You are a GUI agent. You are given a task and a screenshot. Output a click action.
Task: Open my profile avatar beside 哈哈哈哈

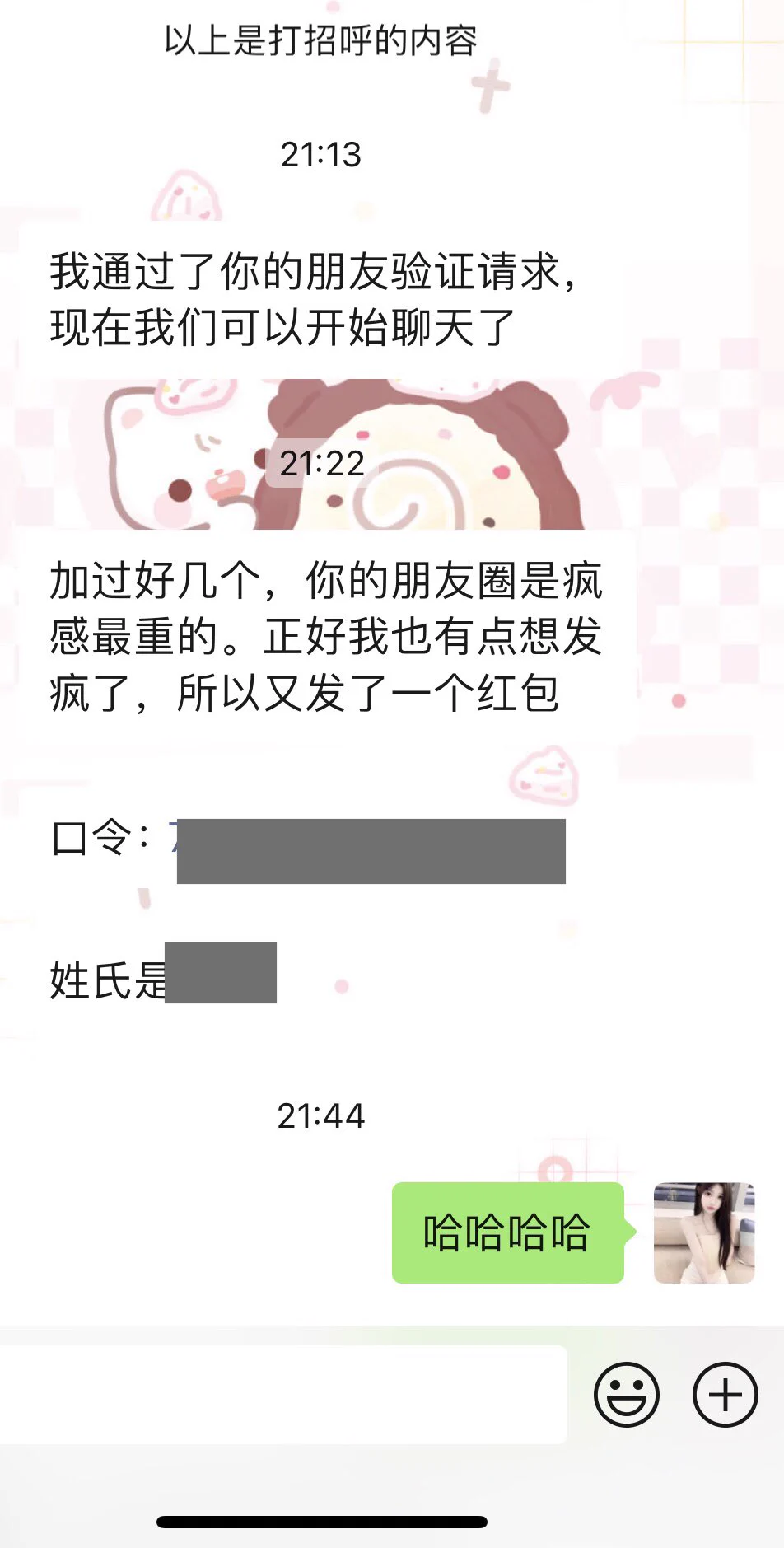703,1232
